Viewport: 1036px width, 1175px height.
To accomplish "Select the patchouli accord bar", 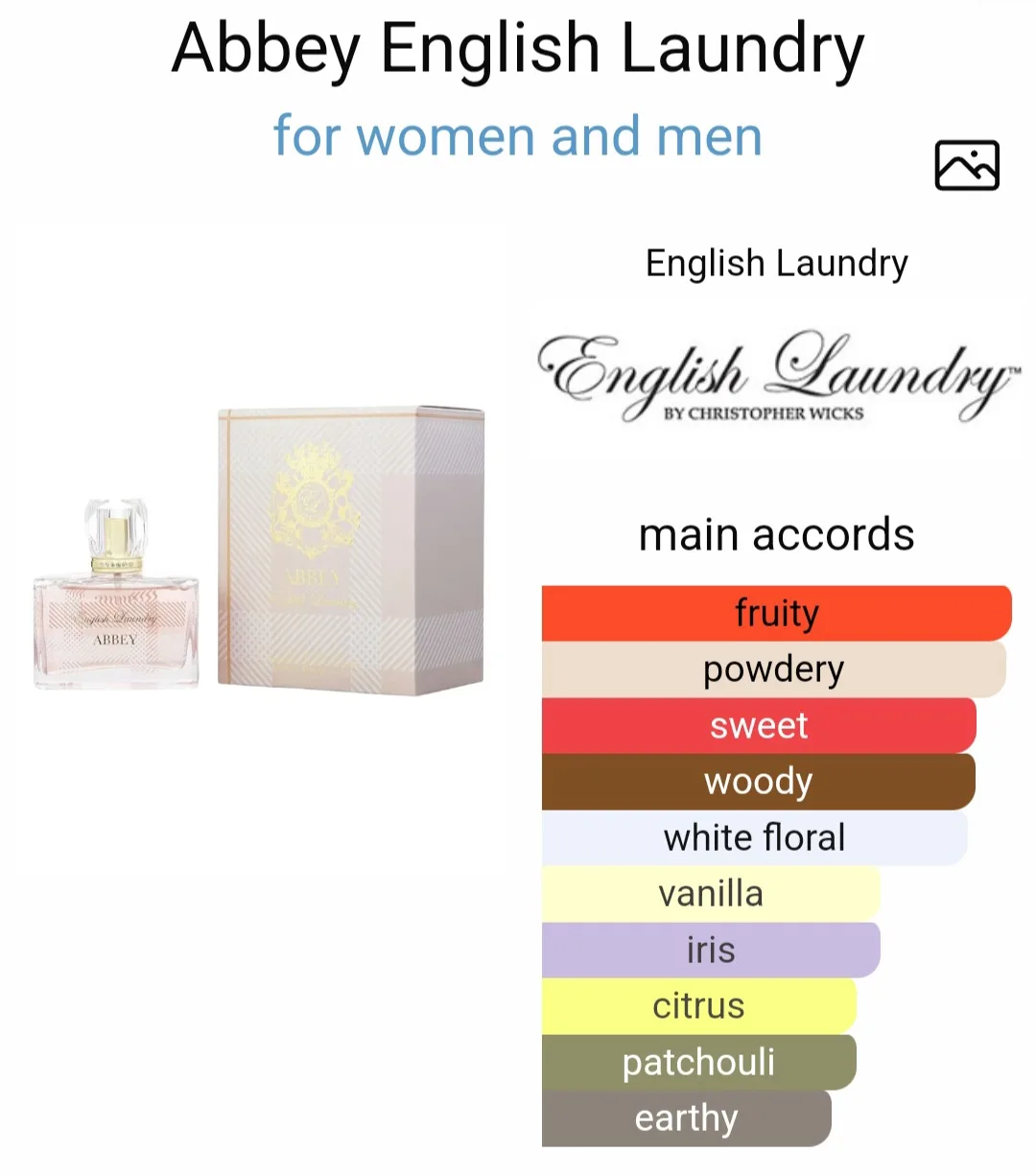I will click(698, 1062).
